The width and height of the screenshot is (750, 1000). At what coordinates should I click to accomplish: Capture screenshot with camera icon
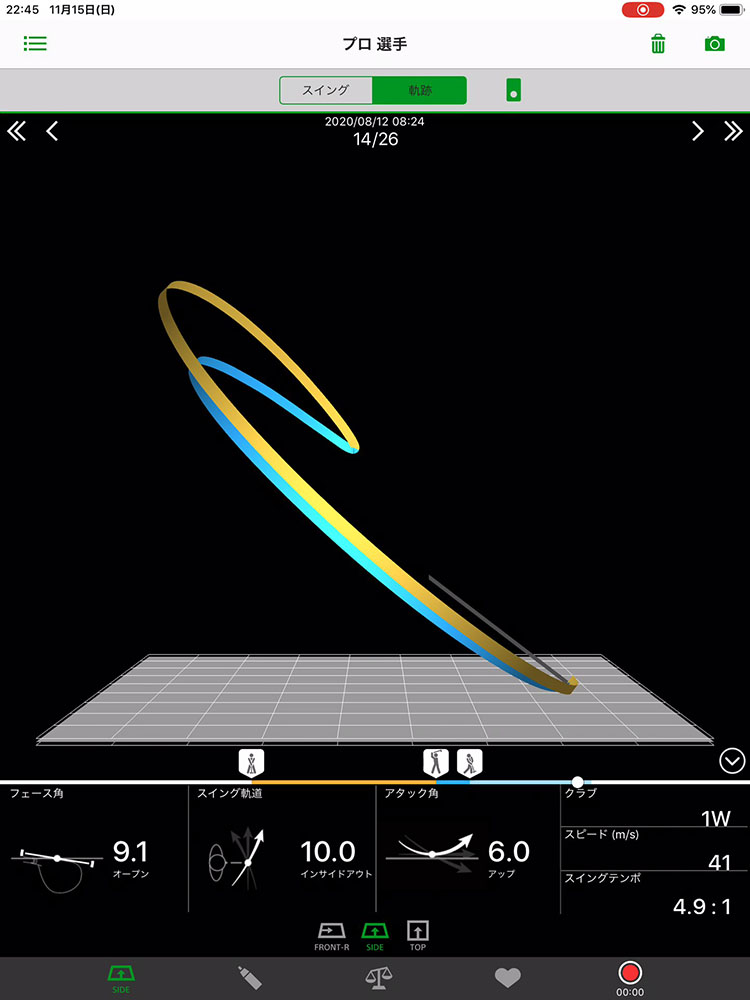click(714, 44)
